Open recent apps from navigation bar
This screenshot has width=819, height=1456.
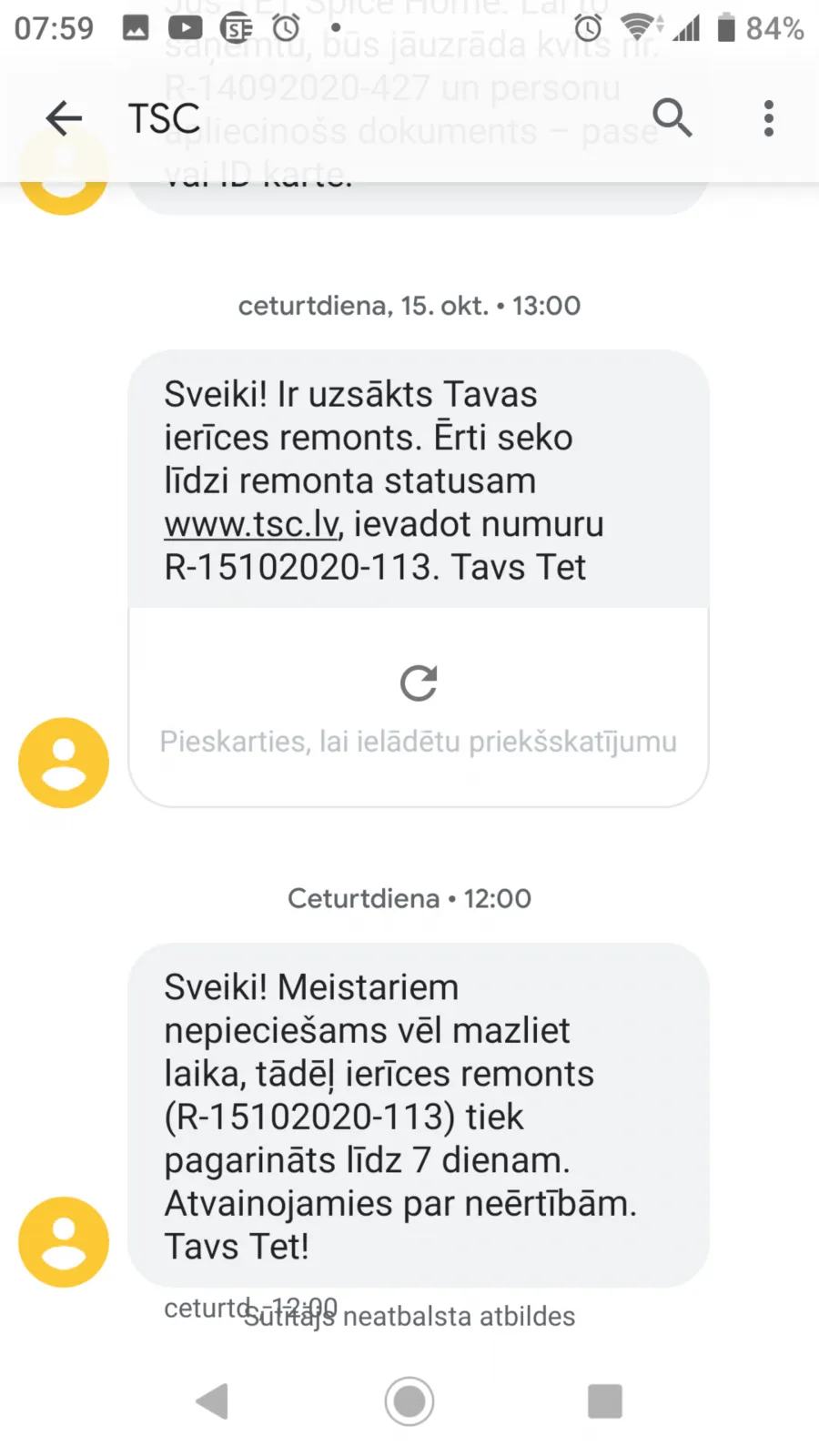tap(605, 1401)
